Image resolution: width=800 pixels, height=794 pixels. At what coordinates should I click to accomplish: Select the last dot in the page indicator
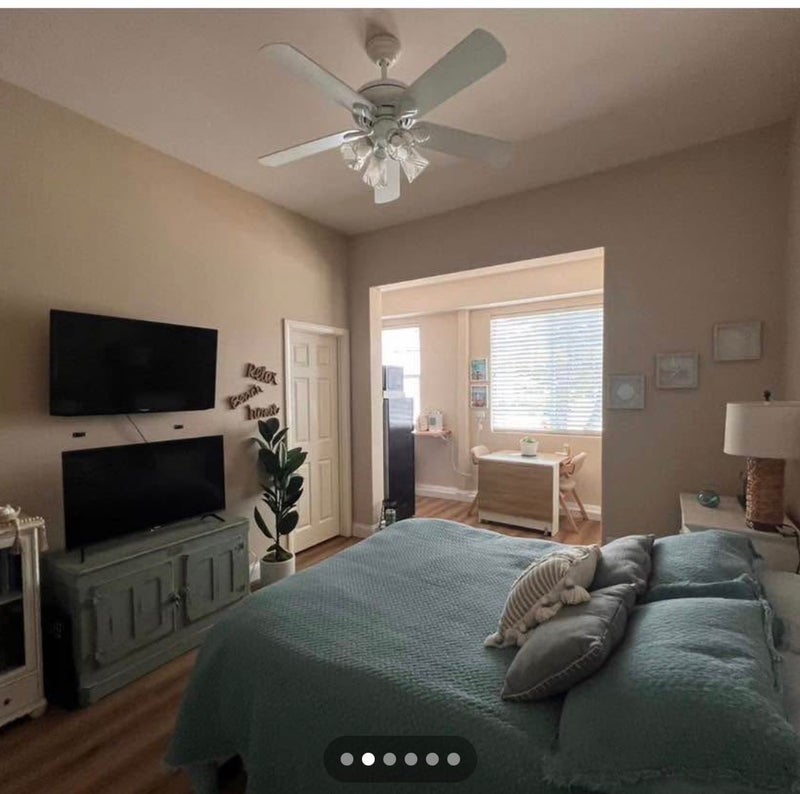pos(453,759)
